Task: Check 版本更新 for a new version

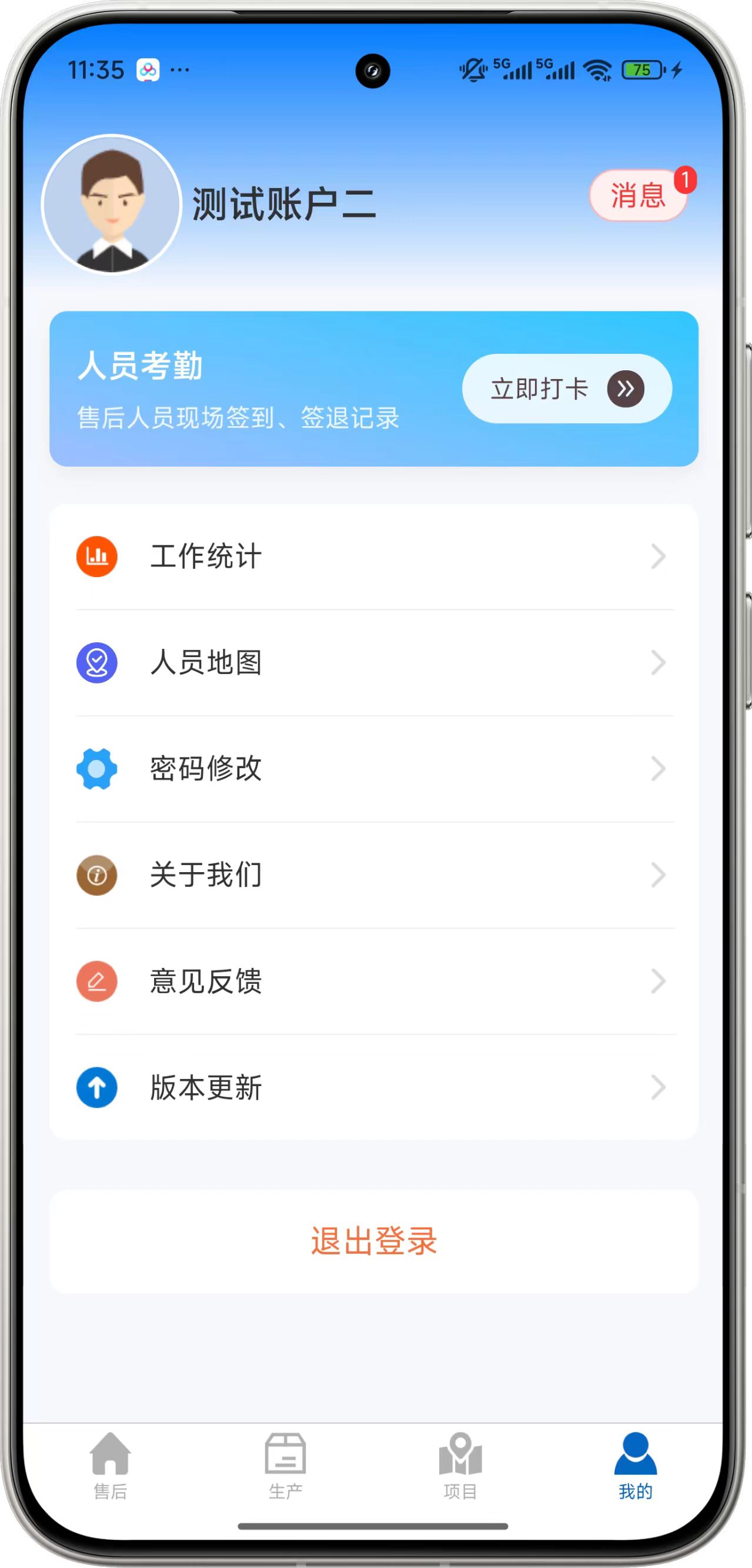Action: [x=373, y=1087]
